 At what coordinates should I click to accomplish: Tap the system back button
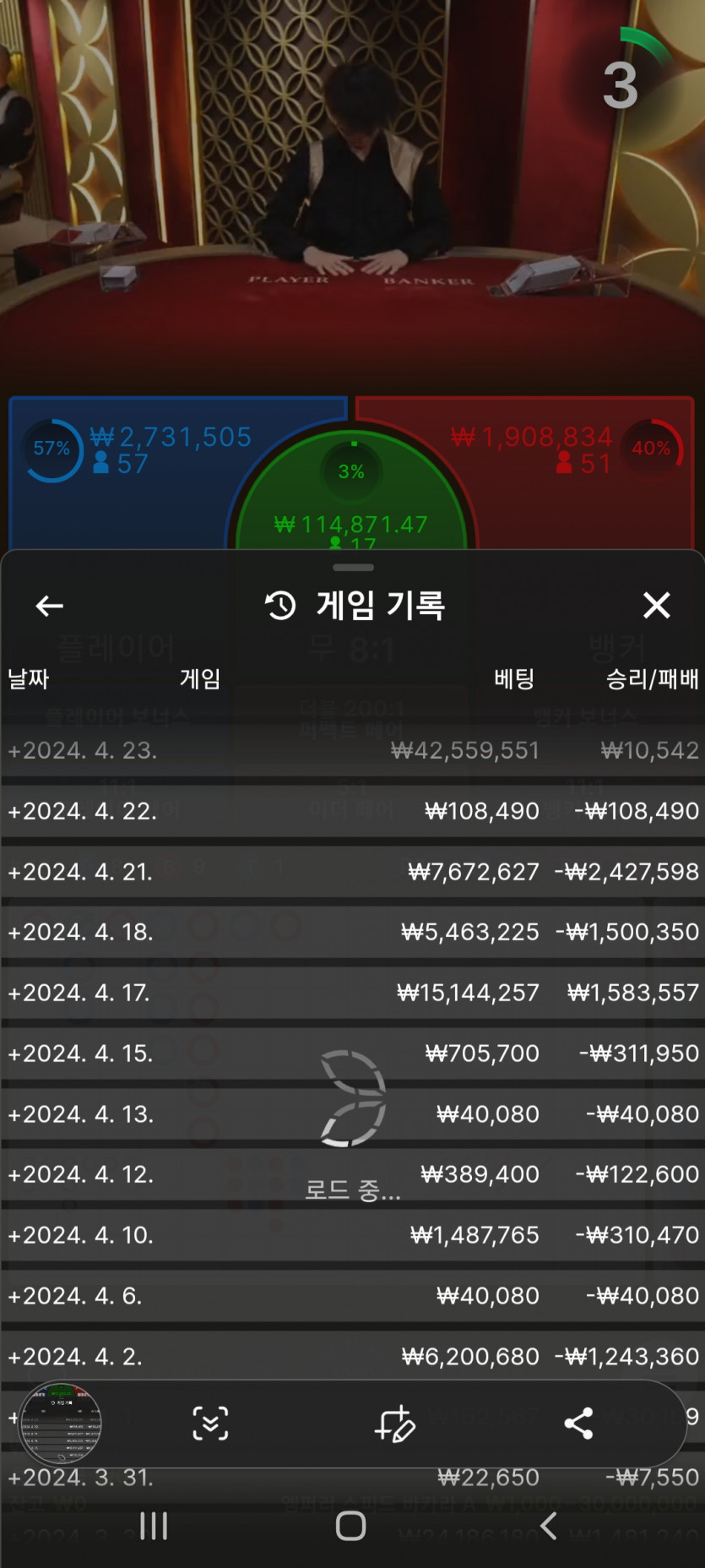click(x=549, y=1526)
